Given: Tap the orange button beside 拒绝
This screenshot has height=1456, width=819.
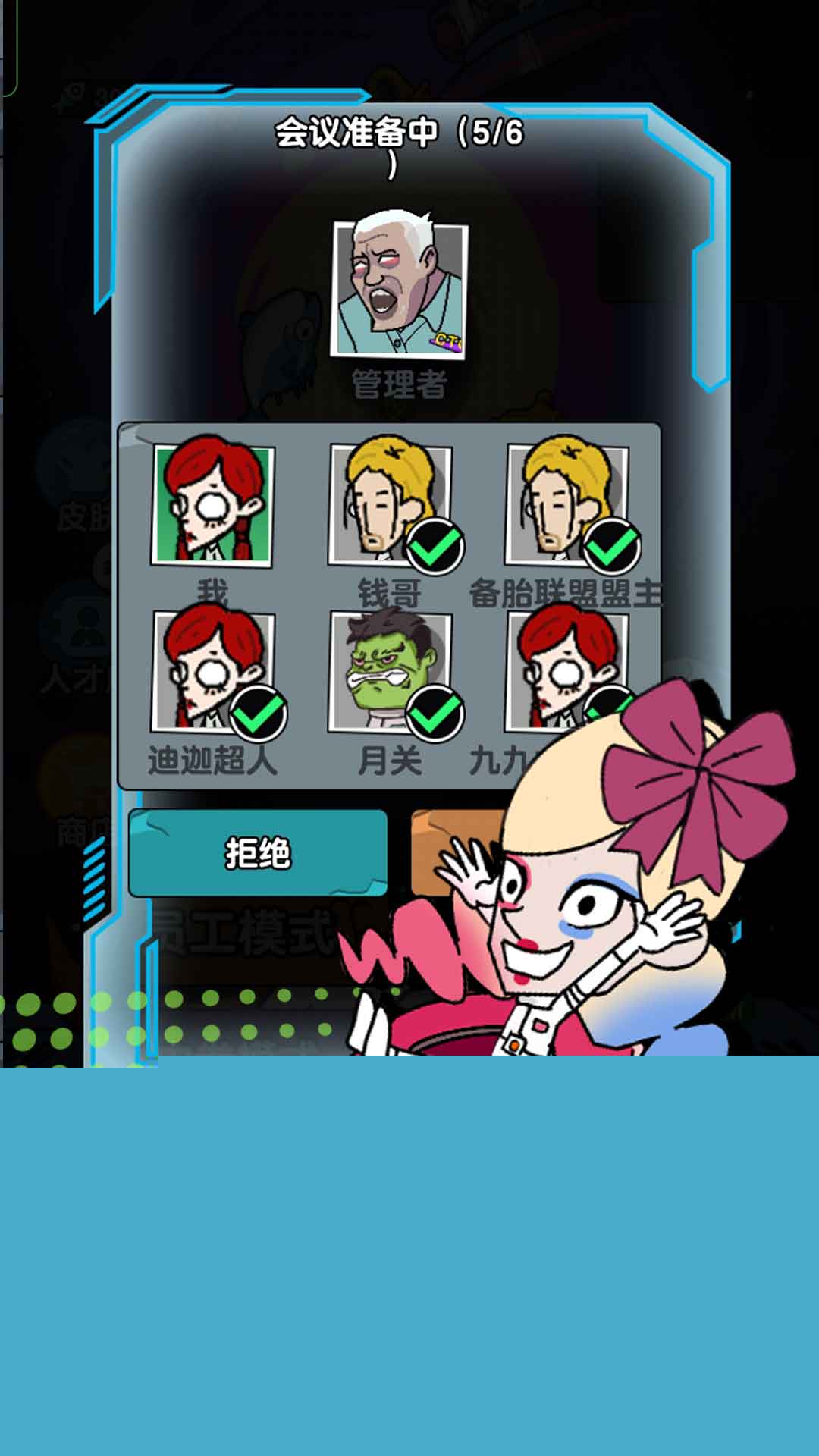Looking at the screenshot, I should coord(453,852).
